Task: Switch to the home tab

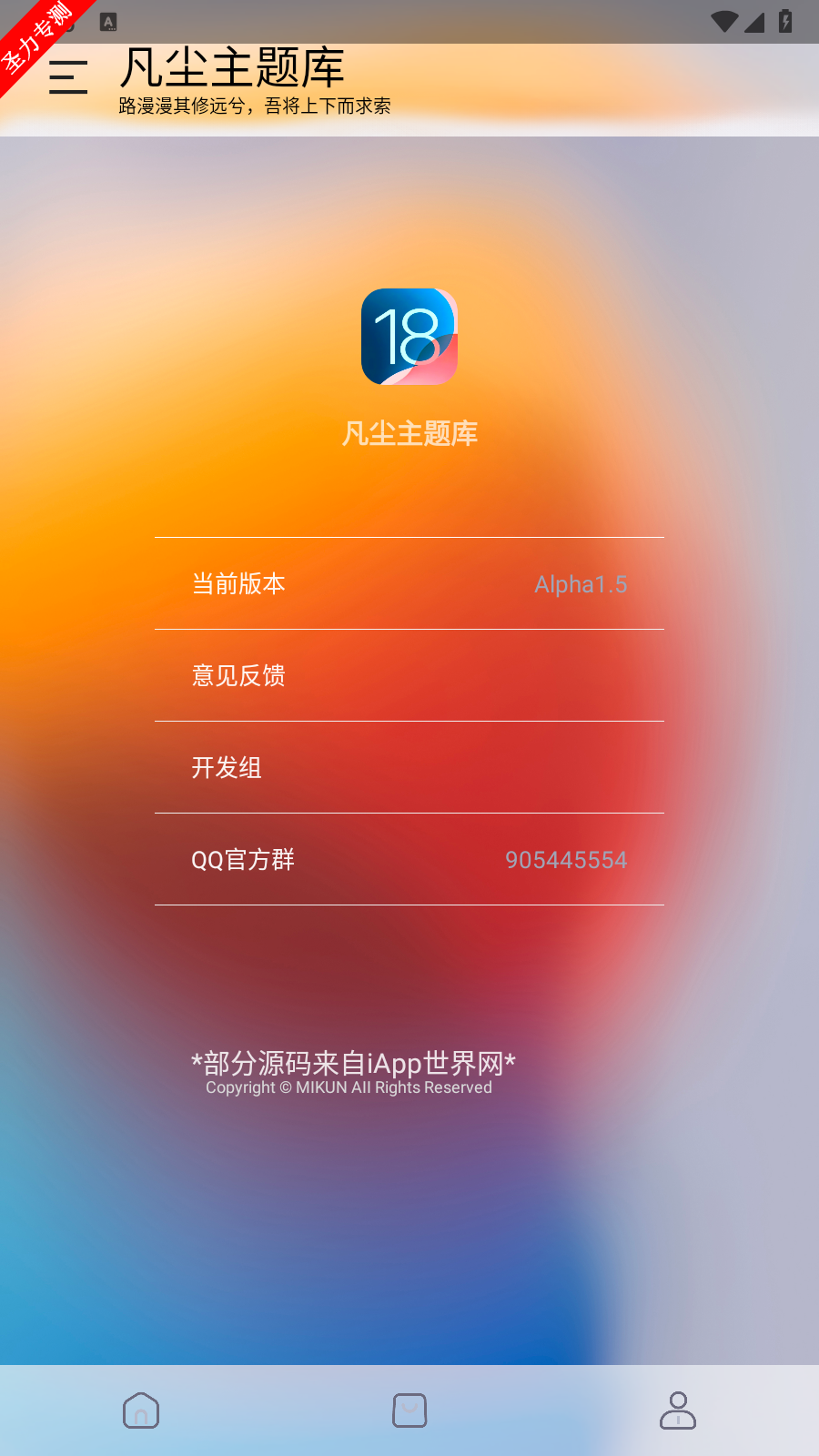Action: 141,1410
